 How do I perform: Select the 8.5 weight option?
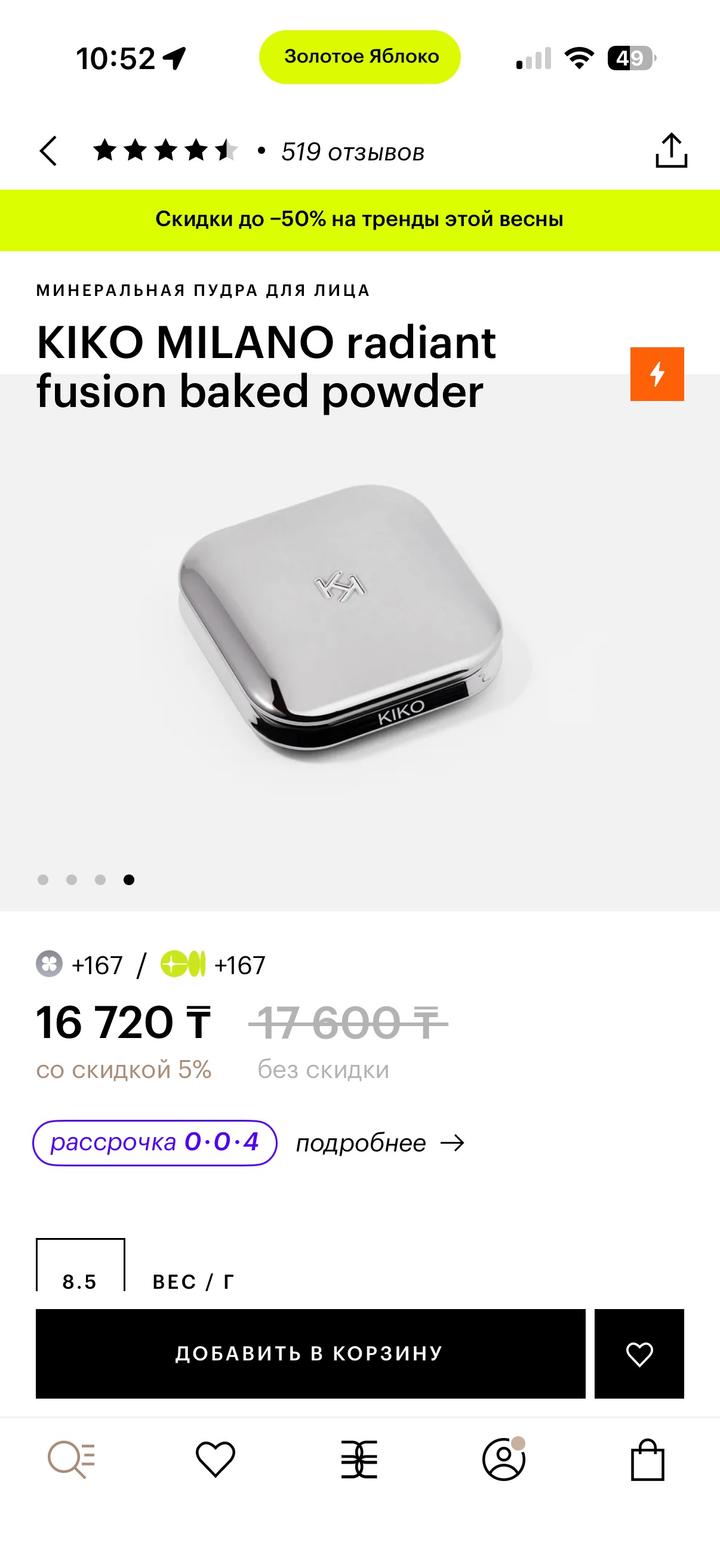tap(80, 1270)
